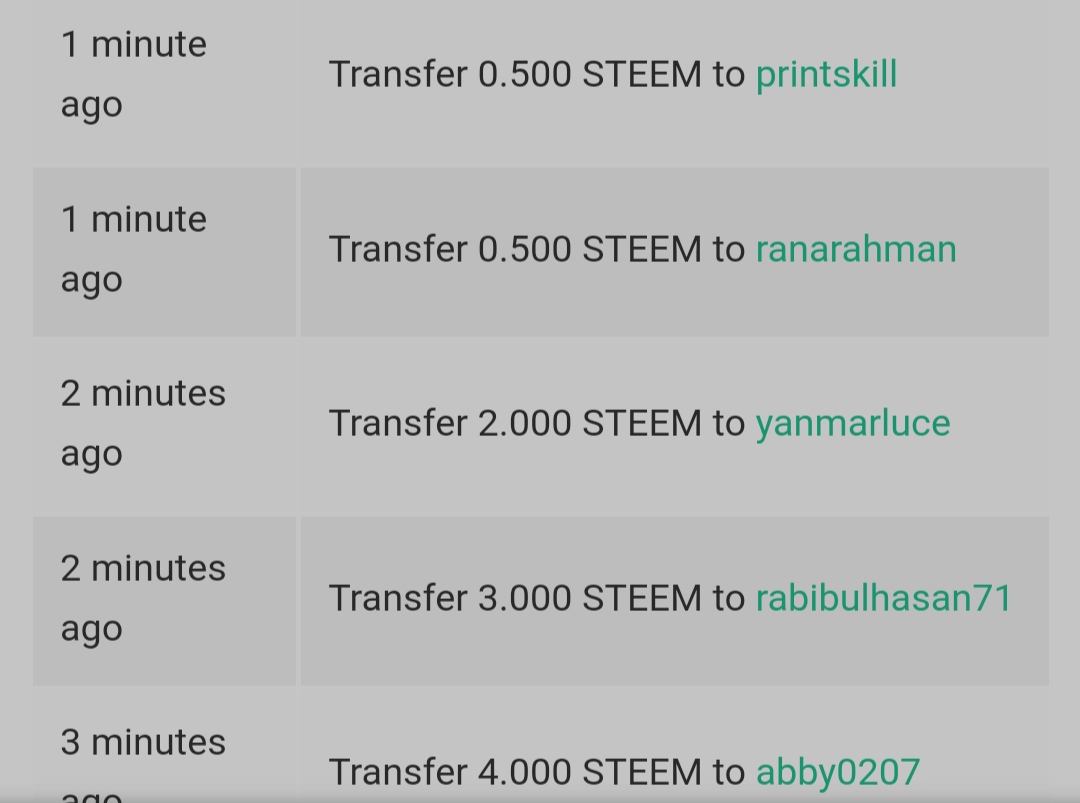This screenshot has width=1080, height=803.
Task: Tap the abby0207 username link
Action: point(837,772)
